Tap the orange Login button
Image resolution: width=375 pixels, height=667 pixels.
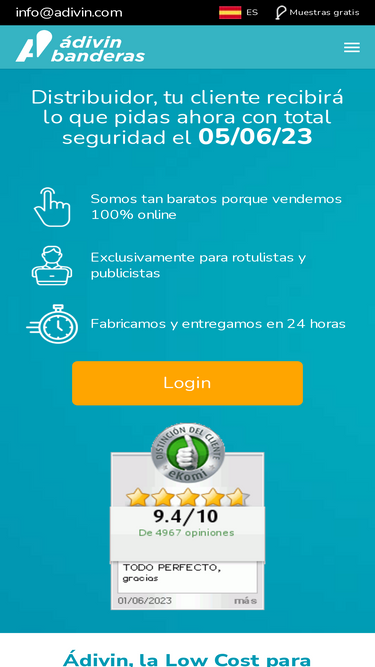188,383
